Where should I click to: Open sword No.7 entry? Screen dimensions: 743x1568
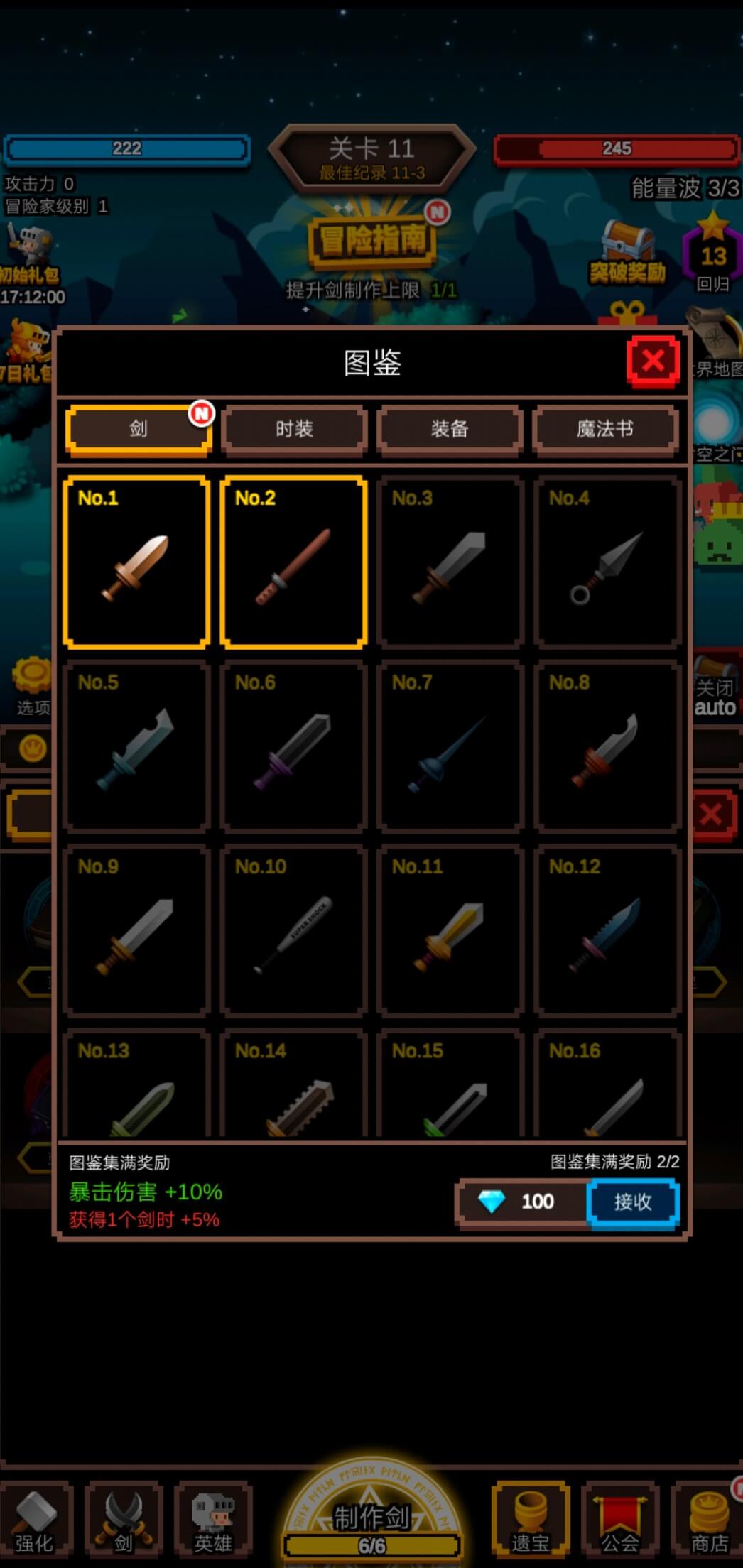[450, 747]
